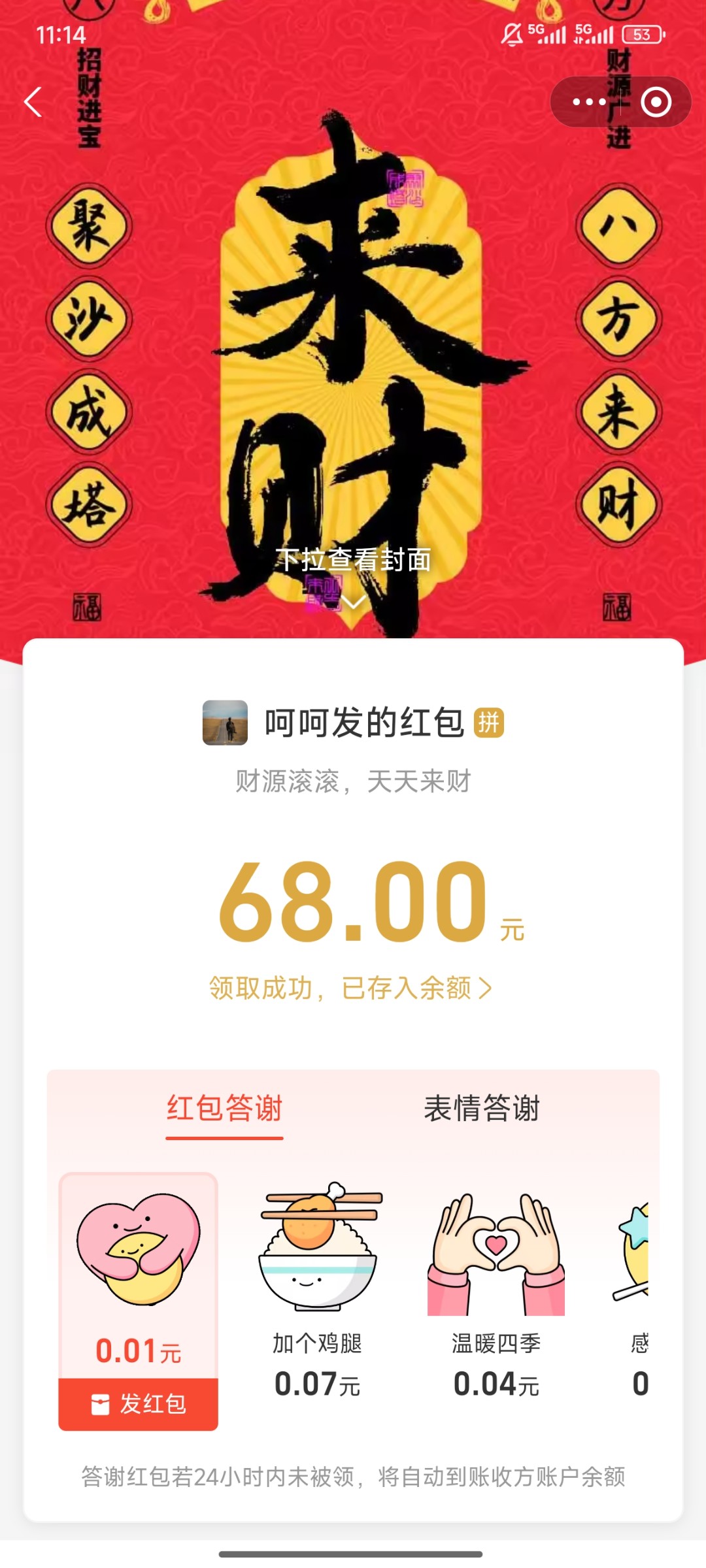Switch to the 表情答谢 tab

[x=482, y=1108]
